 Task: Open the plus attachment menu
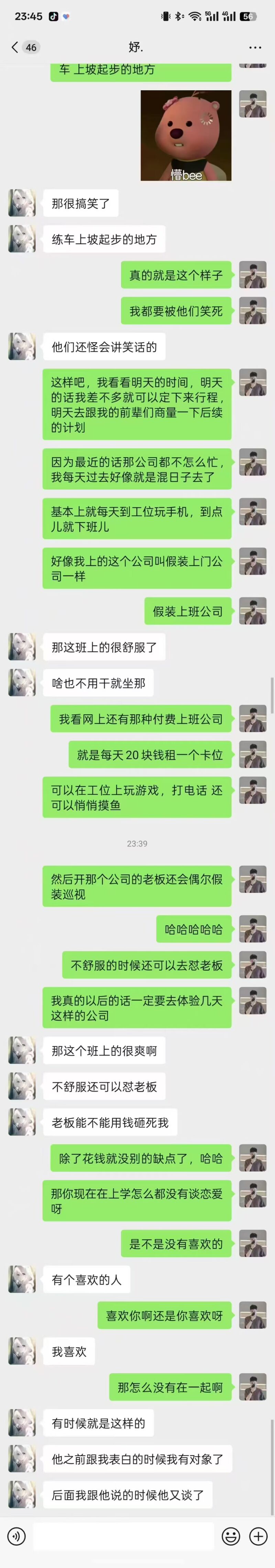coord(258,1536)
